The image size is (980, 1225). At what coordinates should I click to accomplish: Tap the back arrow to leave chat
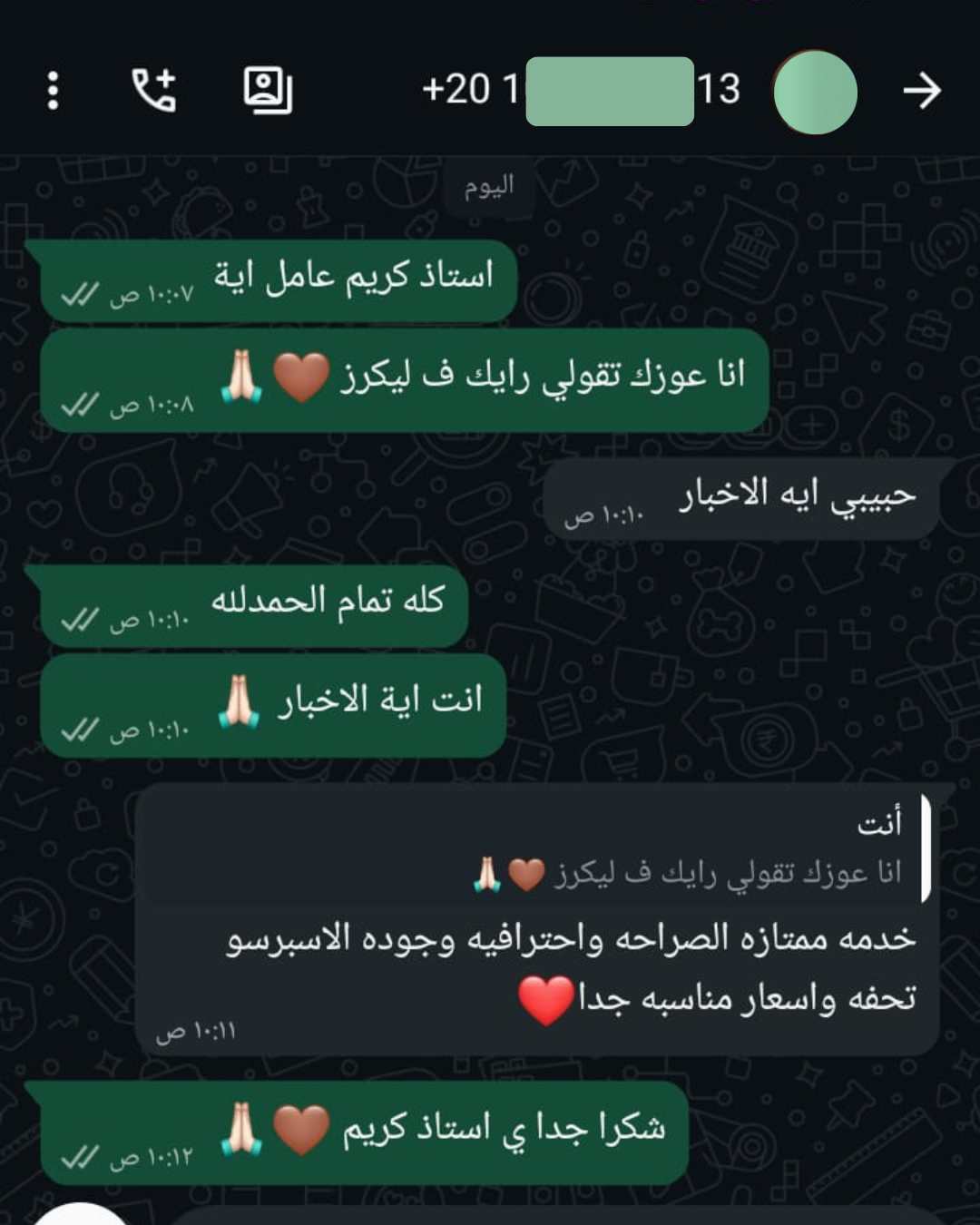click(922, 91)
